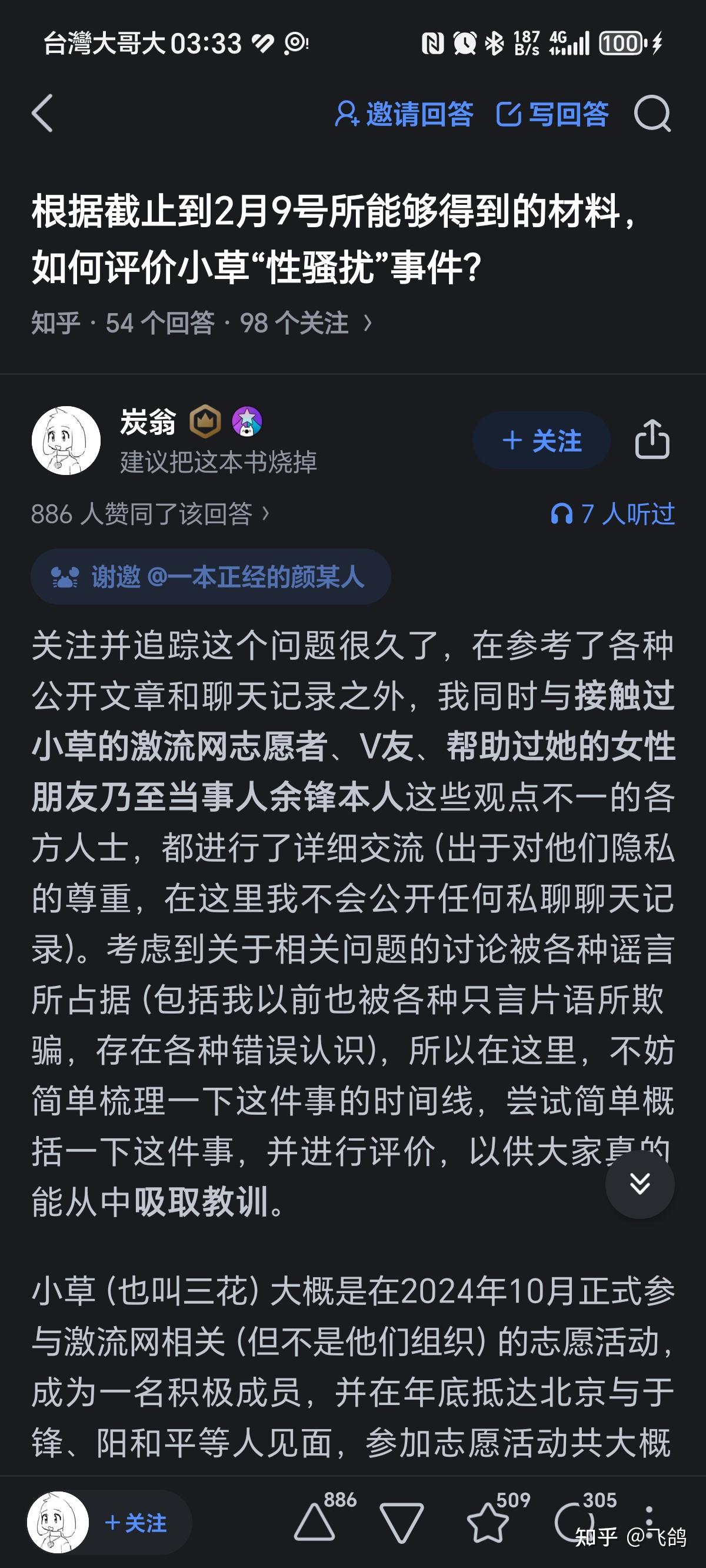Tap 写回答 to write an answer
706x1568 pixels.
coord(552,114)
